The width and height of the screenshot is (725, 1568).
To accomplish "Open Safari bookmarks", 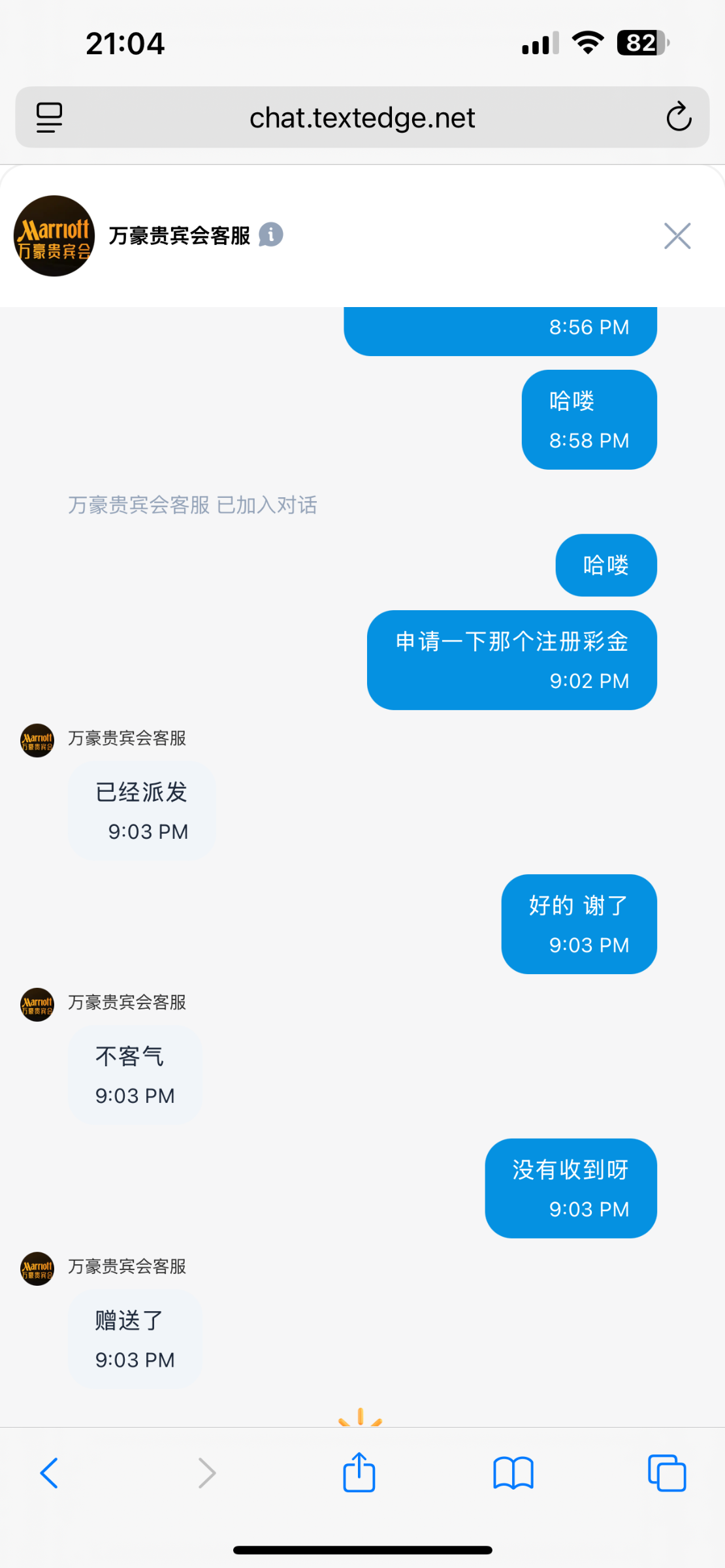I will (x=513, y=1473).
